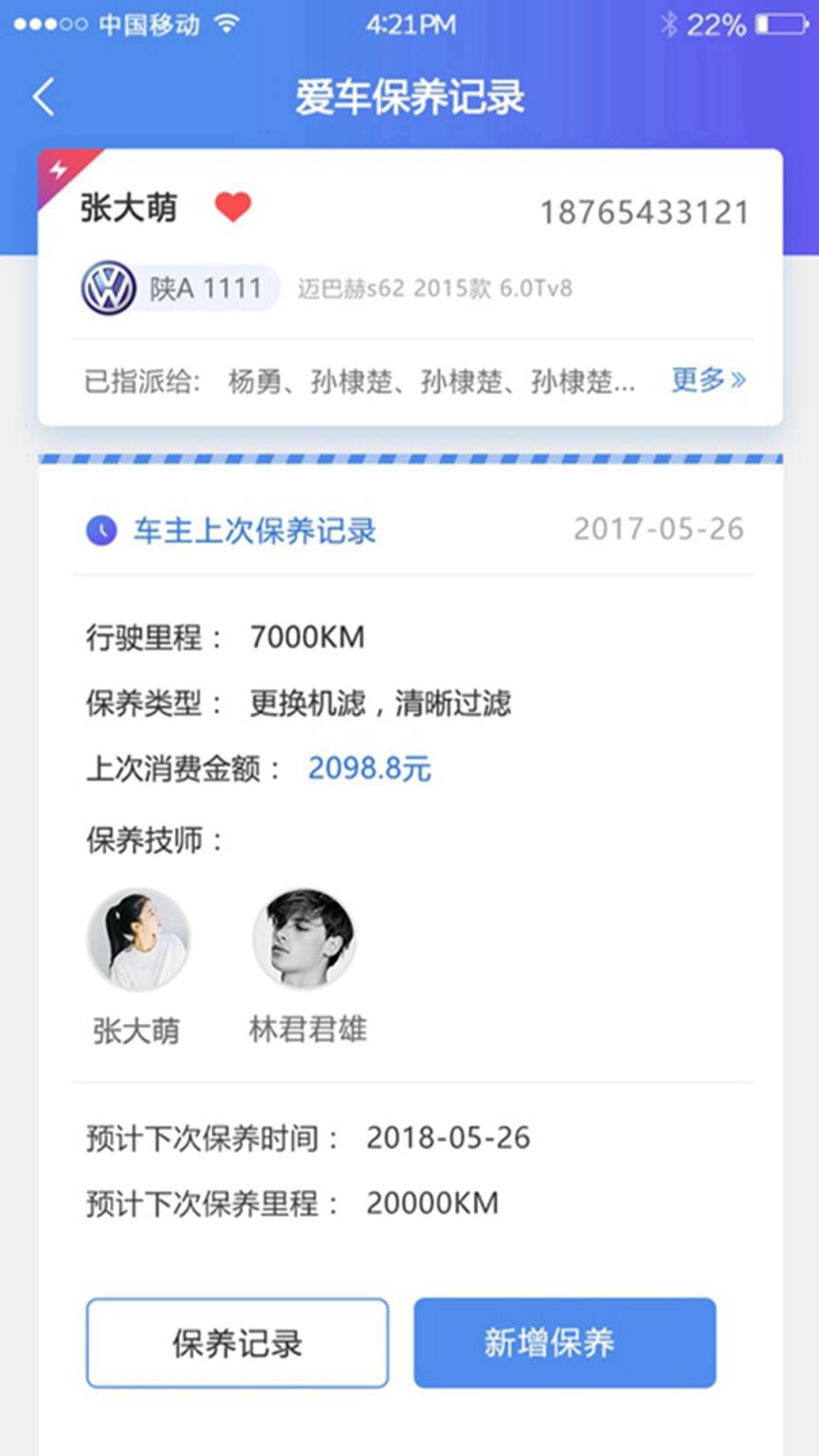819x1456 pixels.
Task: Tap the Bluetooth icon in status bar
Action: (669, 24)
